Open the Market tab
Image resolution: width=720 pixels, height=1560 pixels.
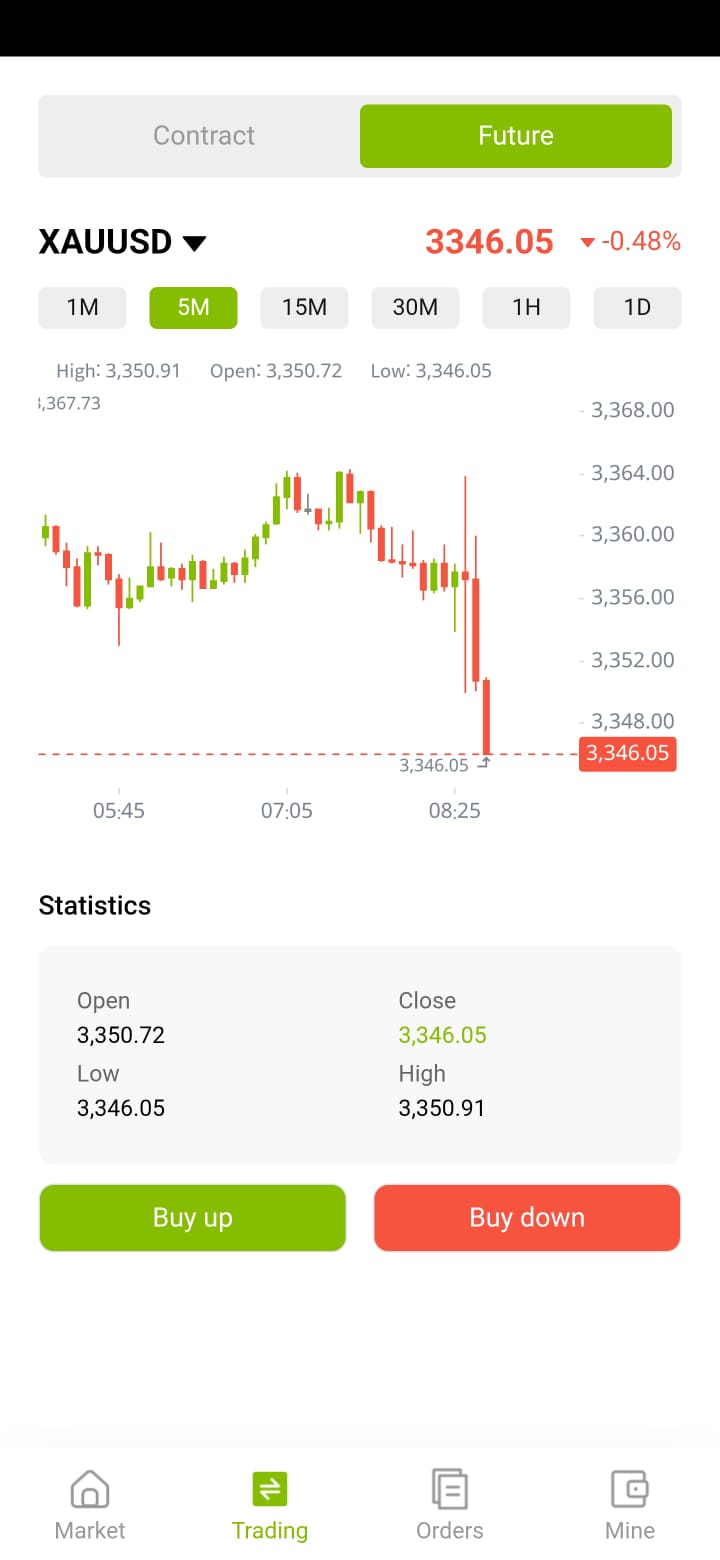(x=90, y=1505)
